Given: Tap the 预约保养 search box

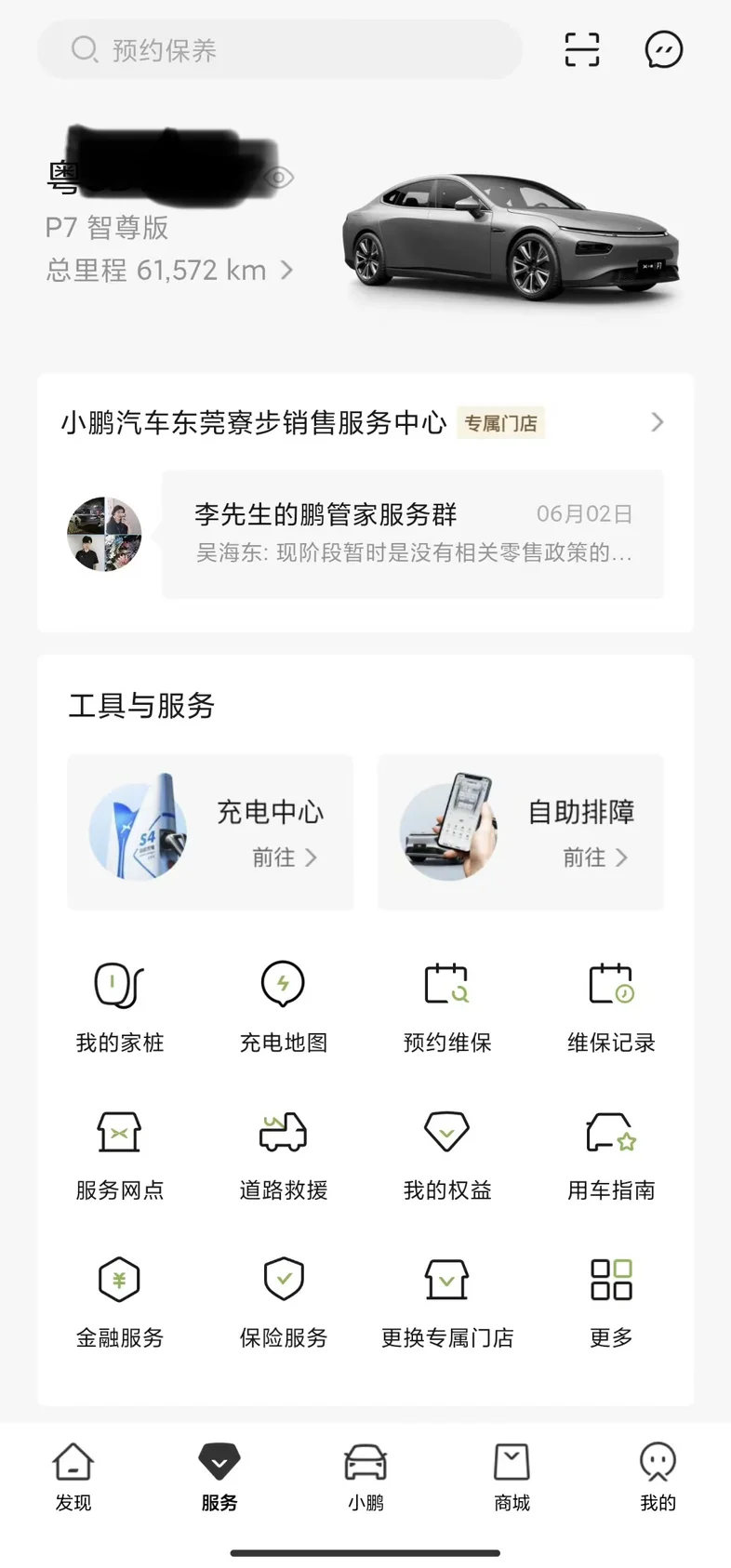Looking at the screenshot, I should coord(279,49).
